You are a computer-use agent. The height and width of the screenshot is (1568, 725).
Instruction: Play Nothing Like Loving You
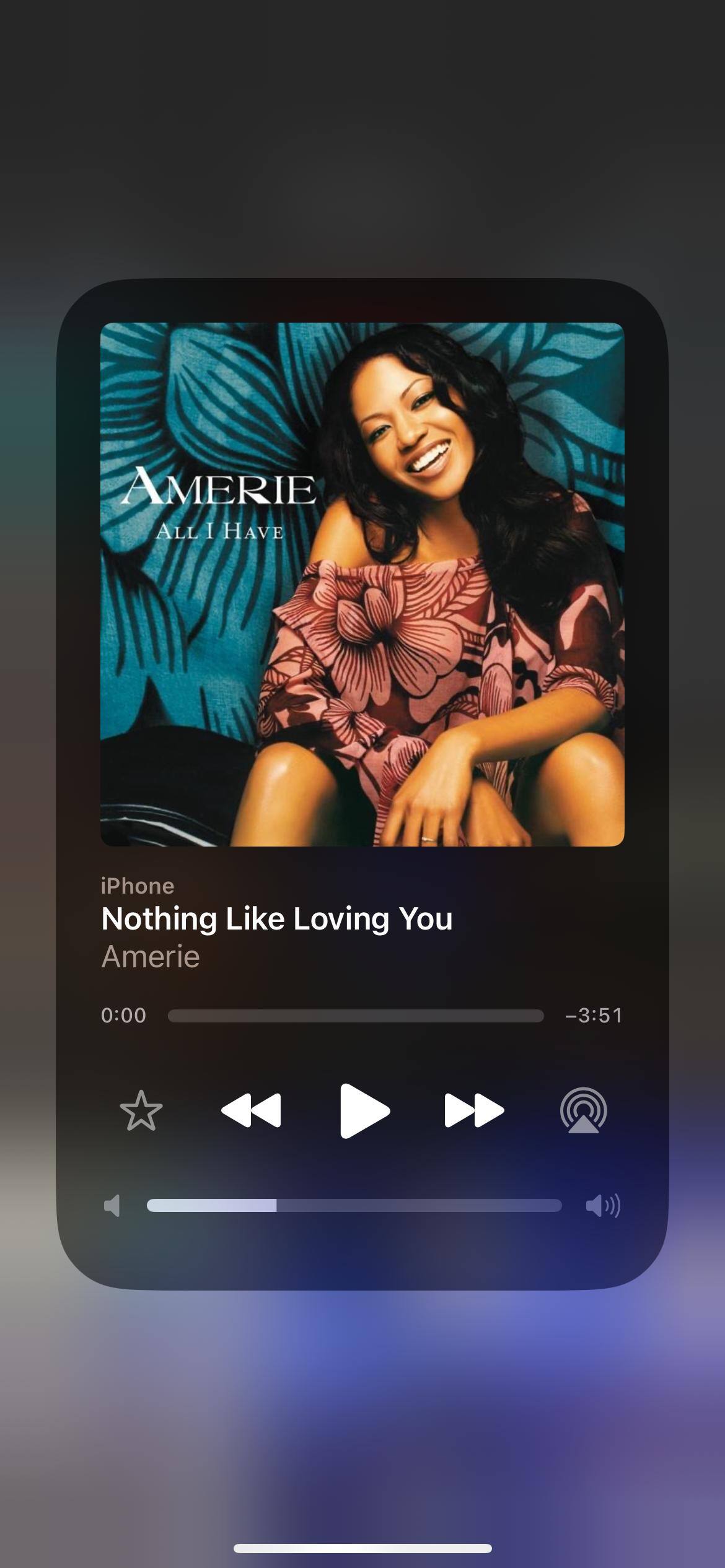point(364,1111)
